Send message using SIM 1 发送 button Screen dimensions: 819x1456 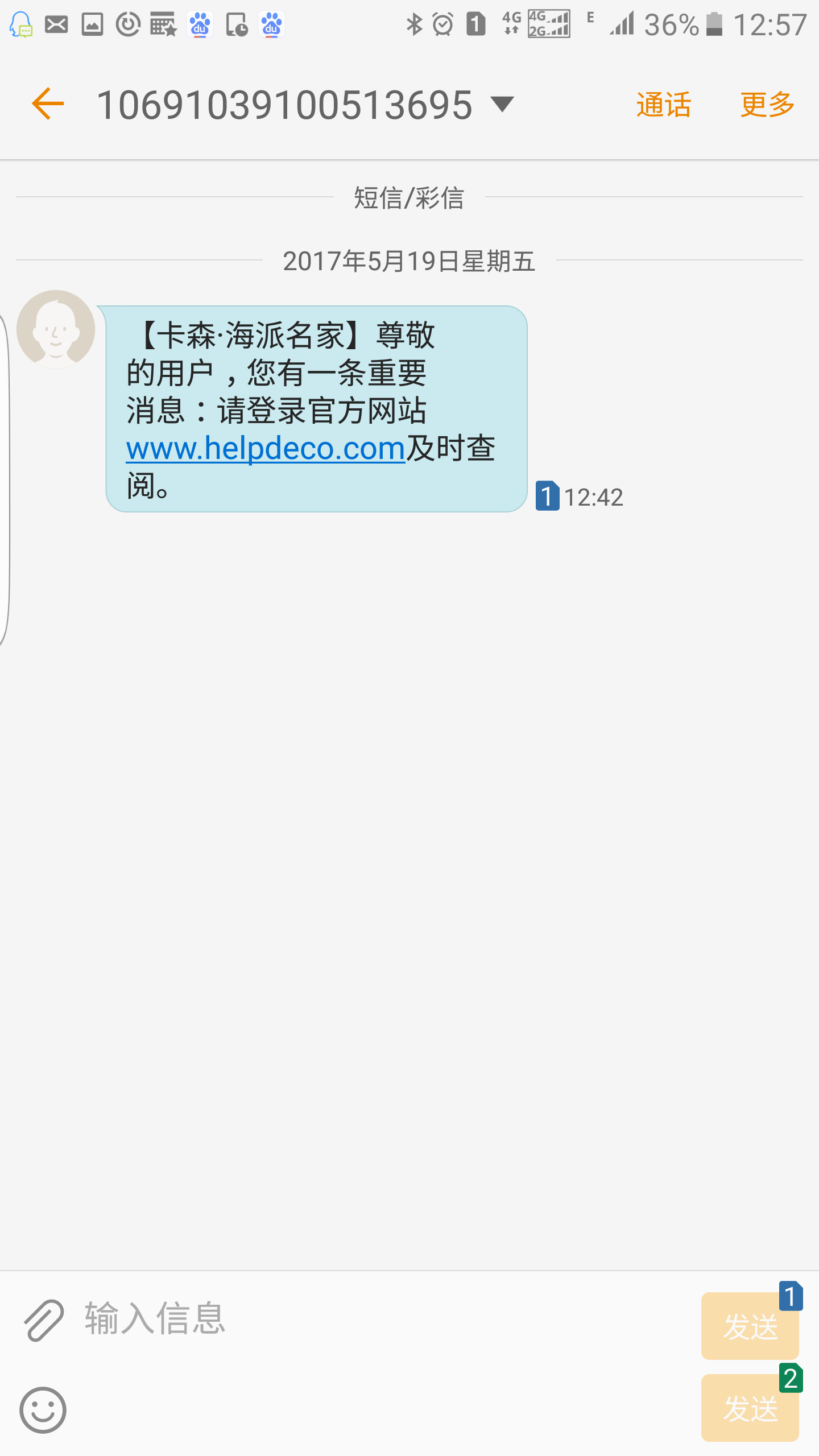(x=750, y=1326)
